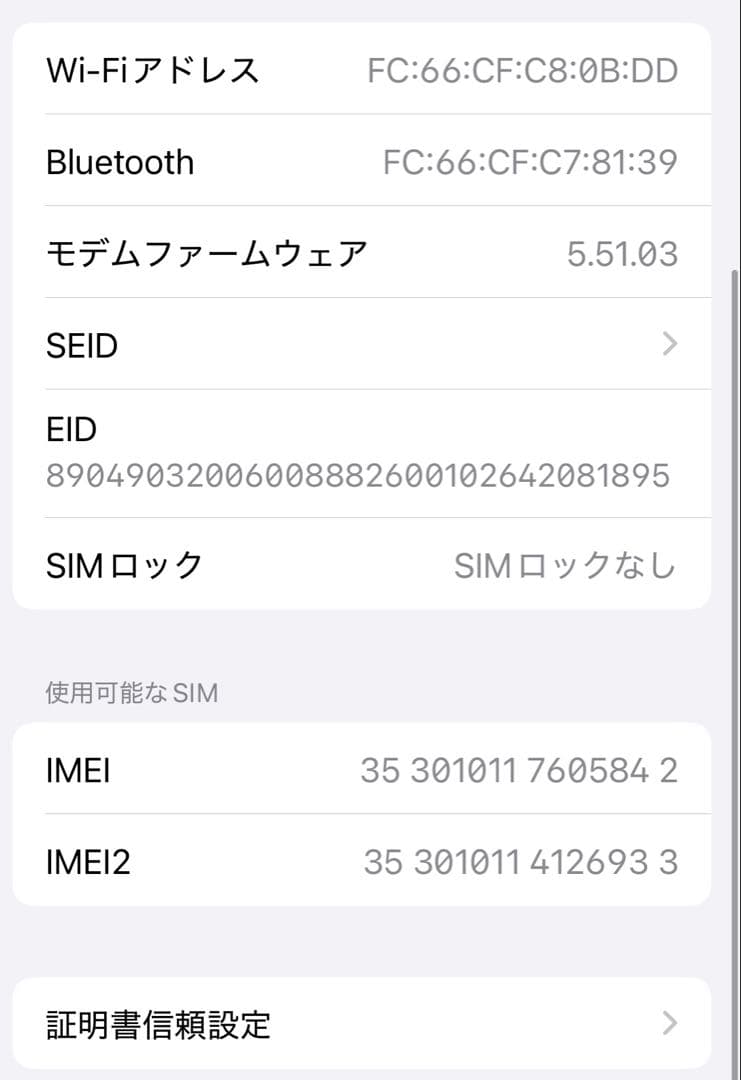Viewport: 741px width, 1080px height.
Task: Tap the SIMロック row
Action: (370, 564)
